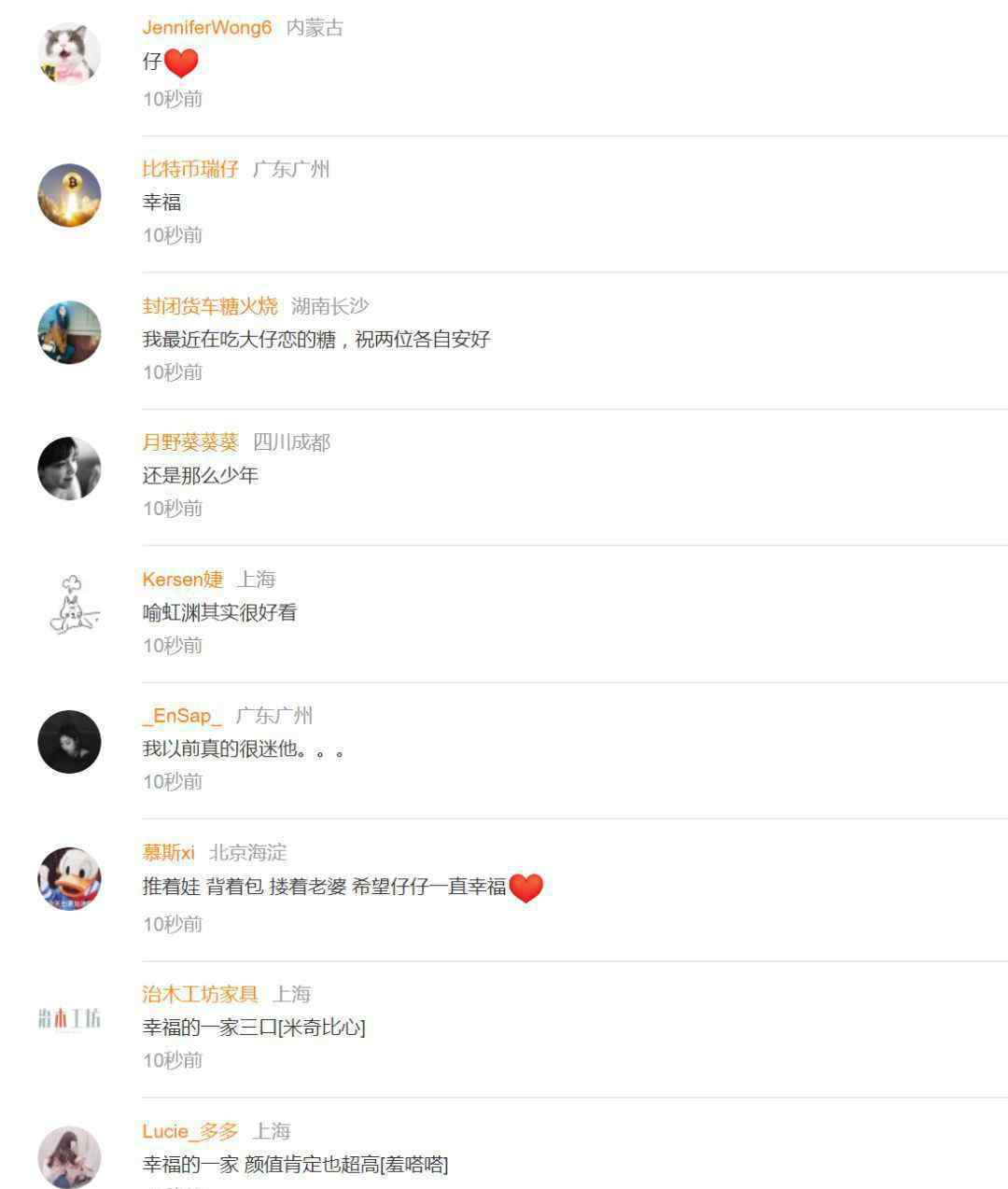Screen dimensions: 1008x1189
Task: Tap 比特币瑞仔's bitcoin rocket avatar
Action: [69, 195]
